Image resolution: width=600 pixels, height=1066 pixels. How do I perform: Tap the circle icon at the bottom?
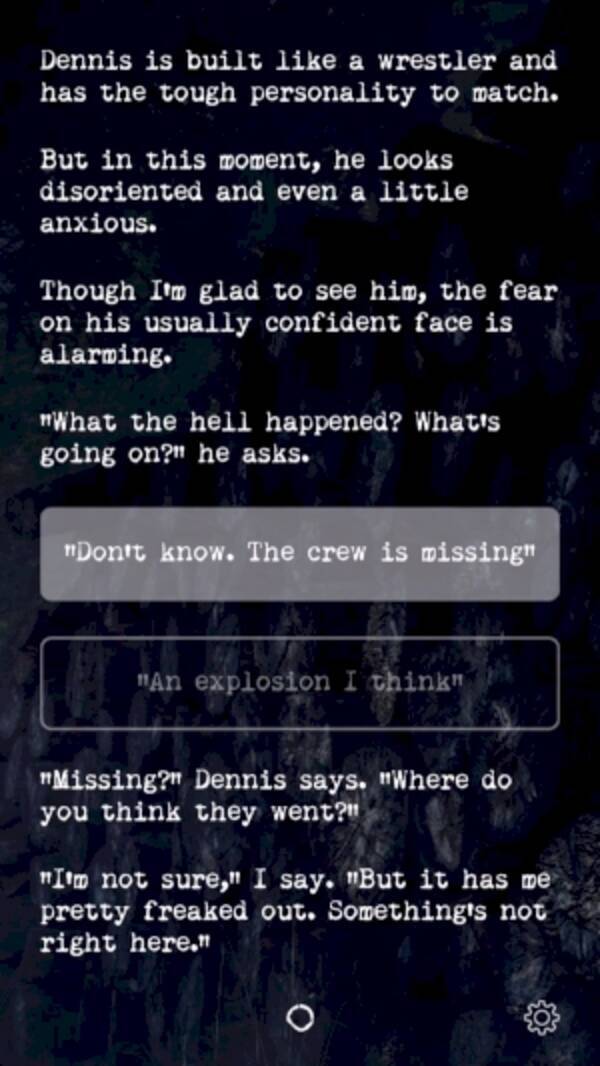pos(300,1018)
